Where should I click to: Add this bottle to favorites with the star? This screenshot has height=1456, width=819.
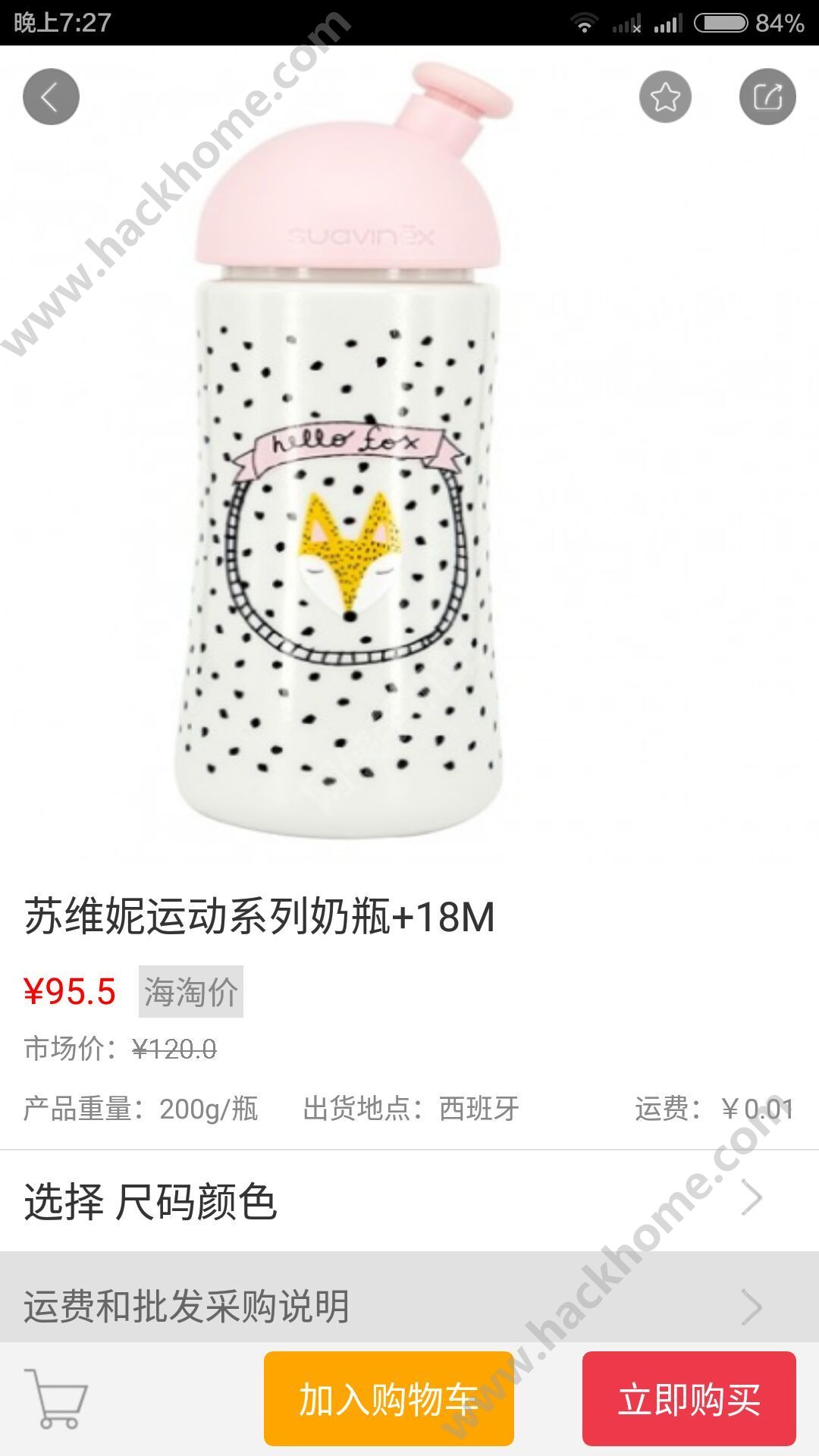pyautogui.click(x=665, y=97)
